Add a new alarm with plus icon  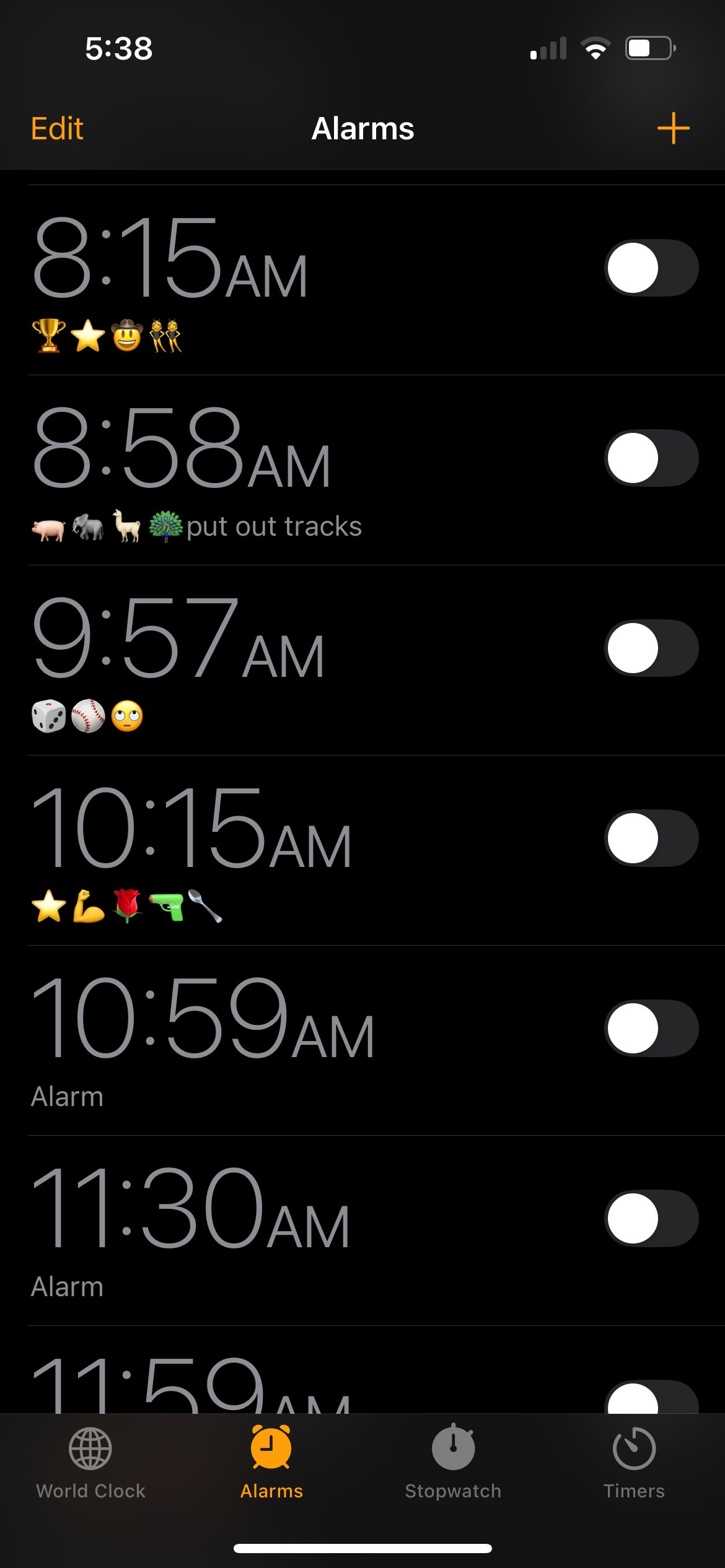[x=673, y=128]
